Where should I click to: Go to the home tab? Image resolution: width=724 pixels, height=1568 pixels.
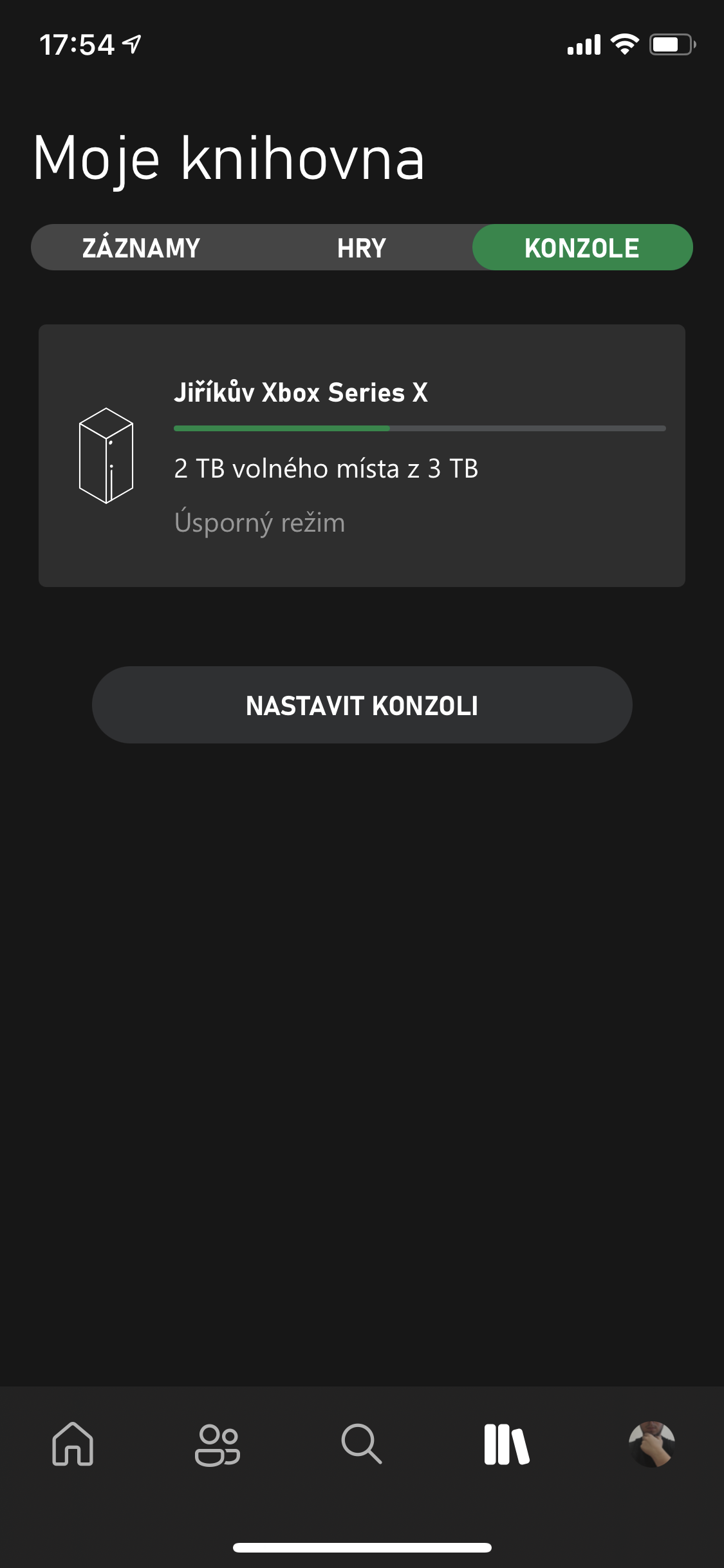pos(73,1444)
